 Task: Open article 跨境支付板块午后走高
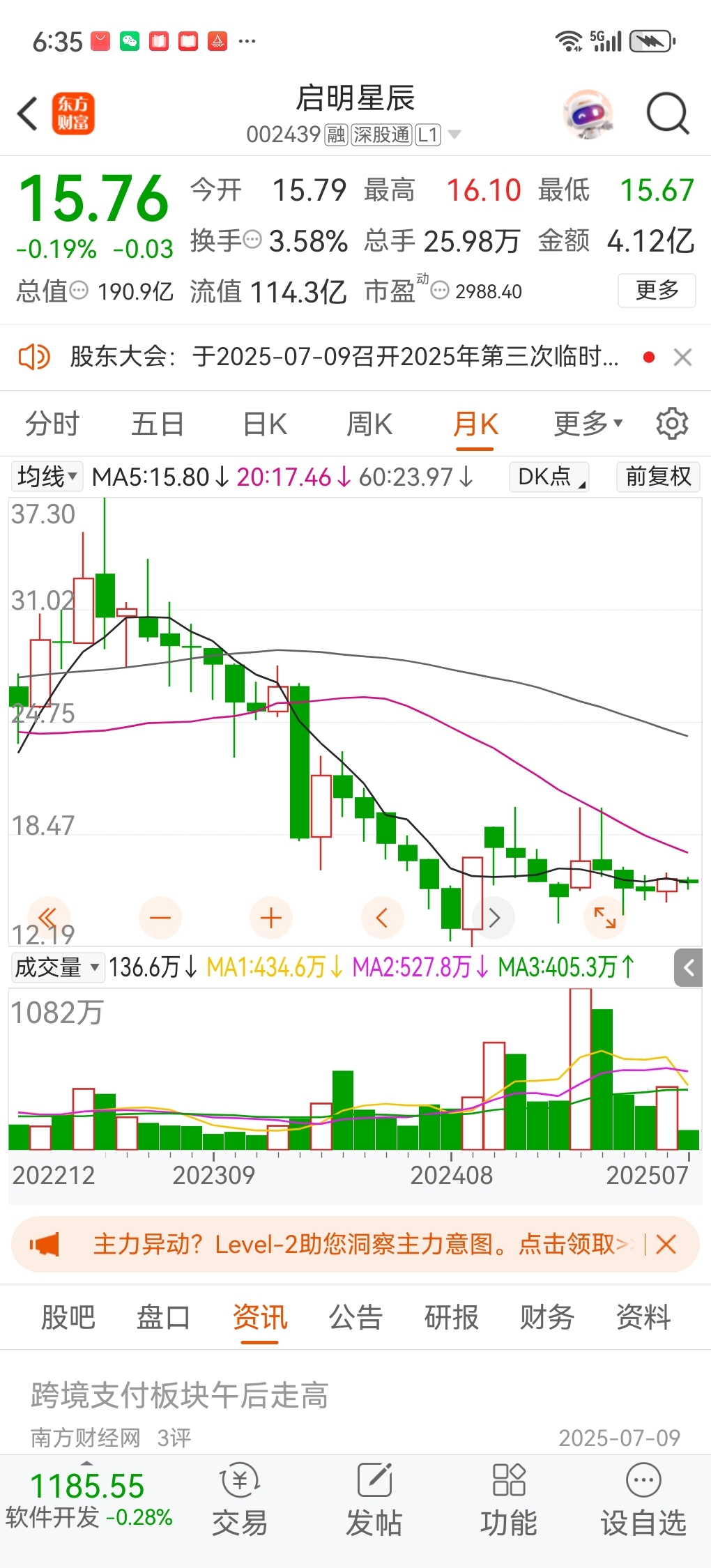[x=179, y=1394]
